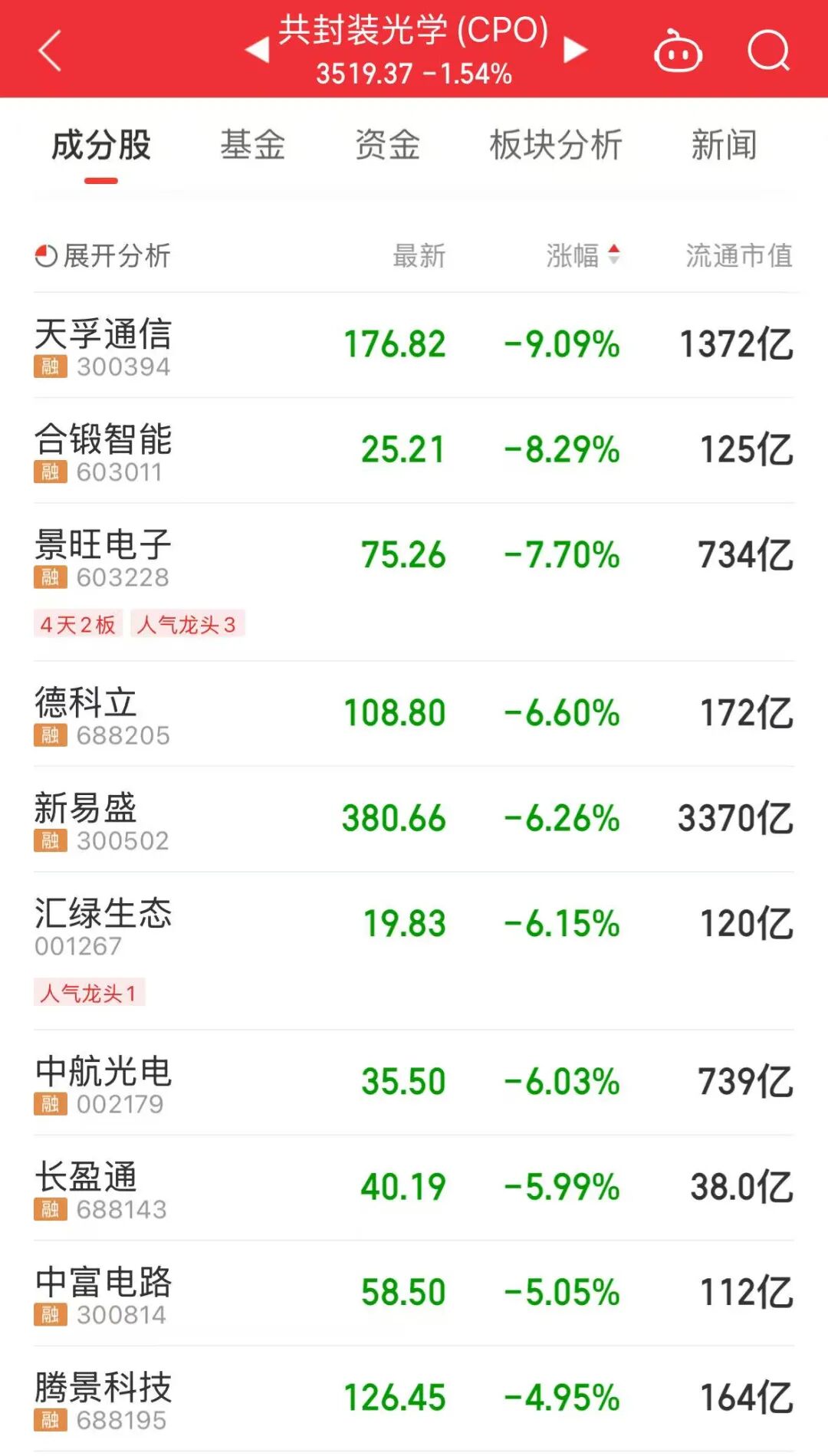Open 德科立 stock details

[x=86, y=714]
